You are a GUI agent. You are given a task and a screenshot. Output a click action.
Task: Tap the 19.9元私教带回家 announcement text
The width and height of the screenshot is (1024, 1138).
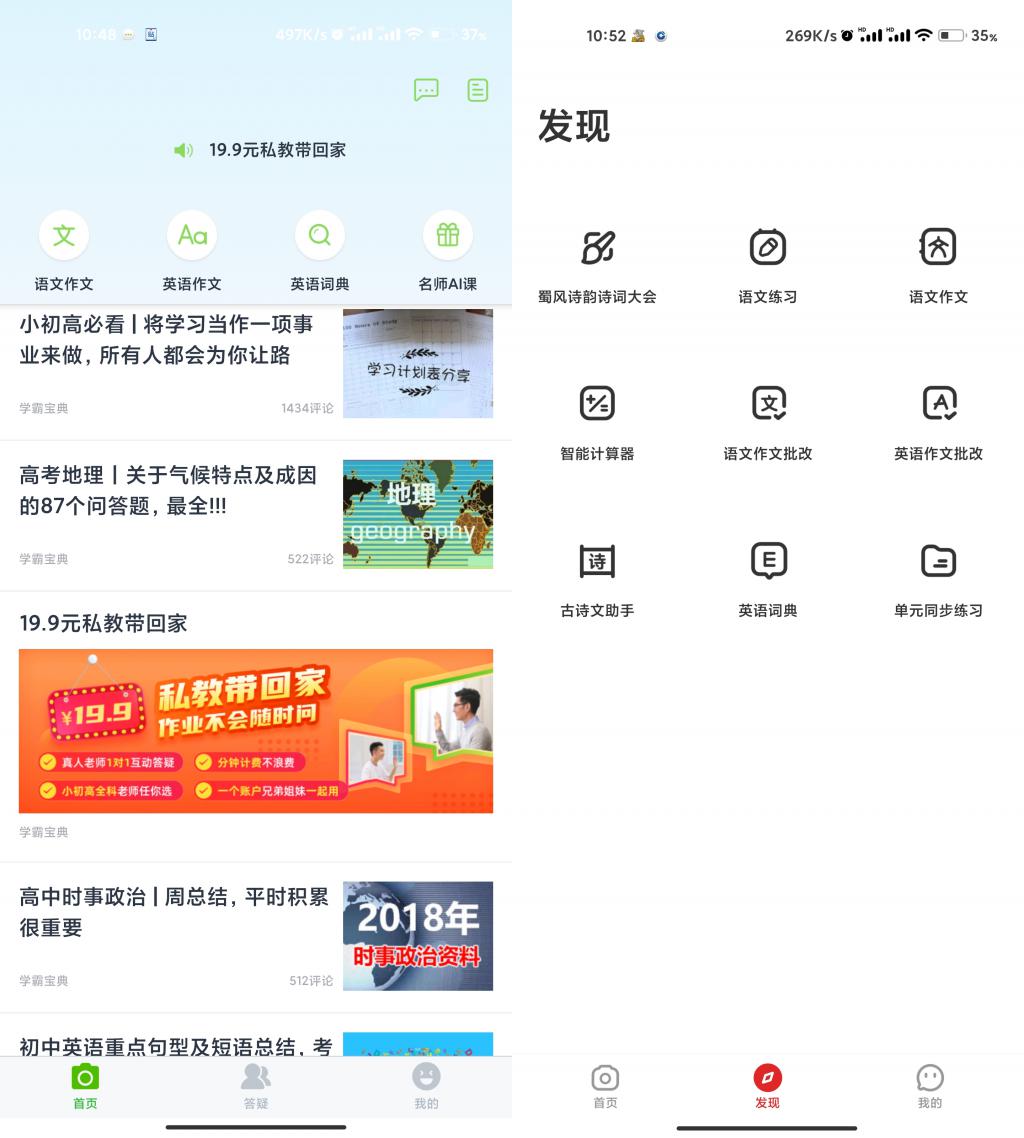coord(276,150)
